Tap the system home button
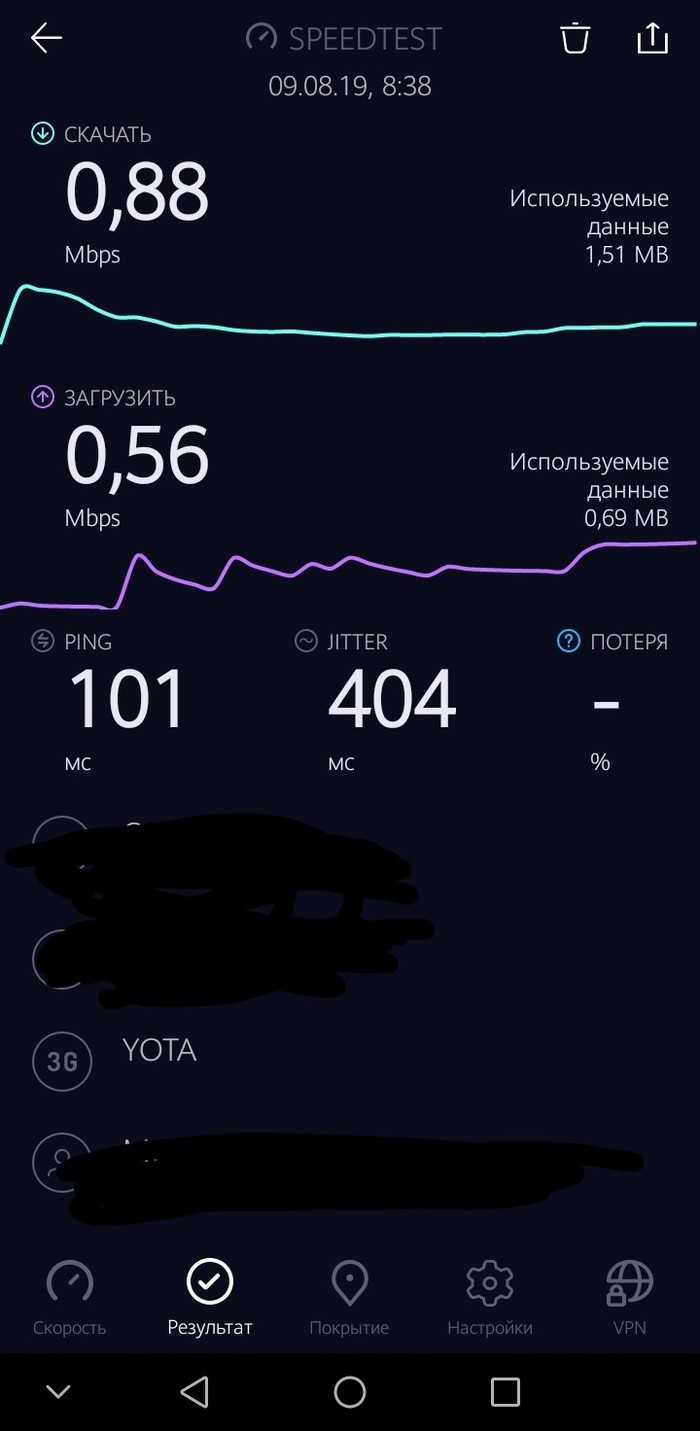The image size is (700, 1431). click(350, 1391)
